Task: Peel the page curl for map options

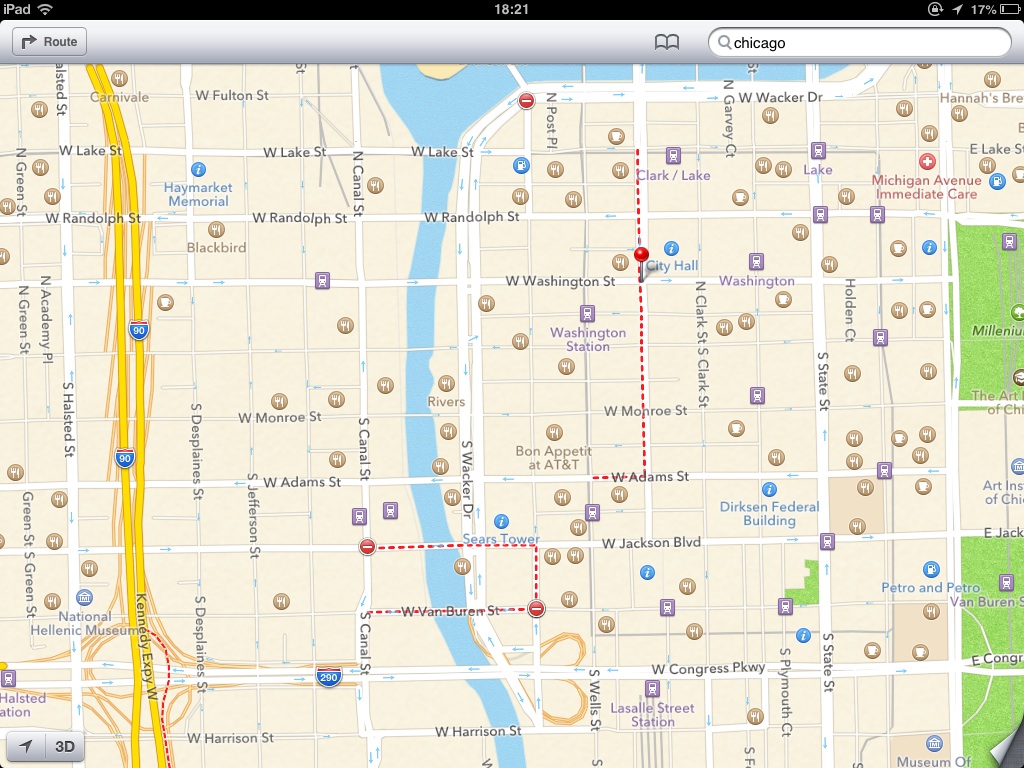Action: click(x=1003, y=750)
